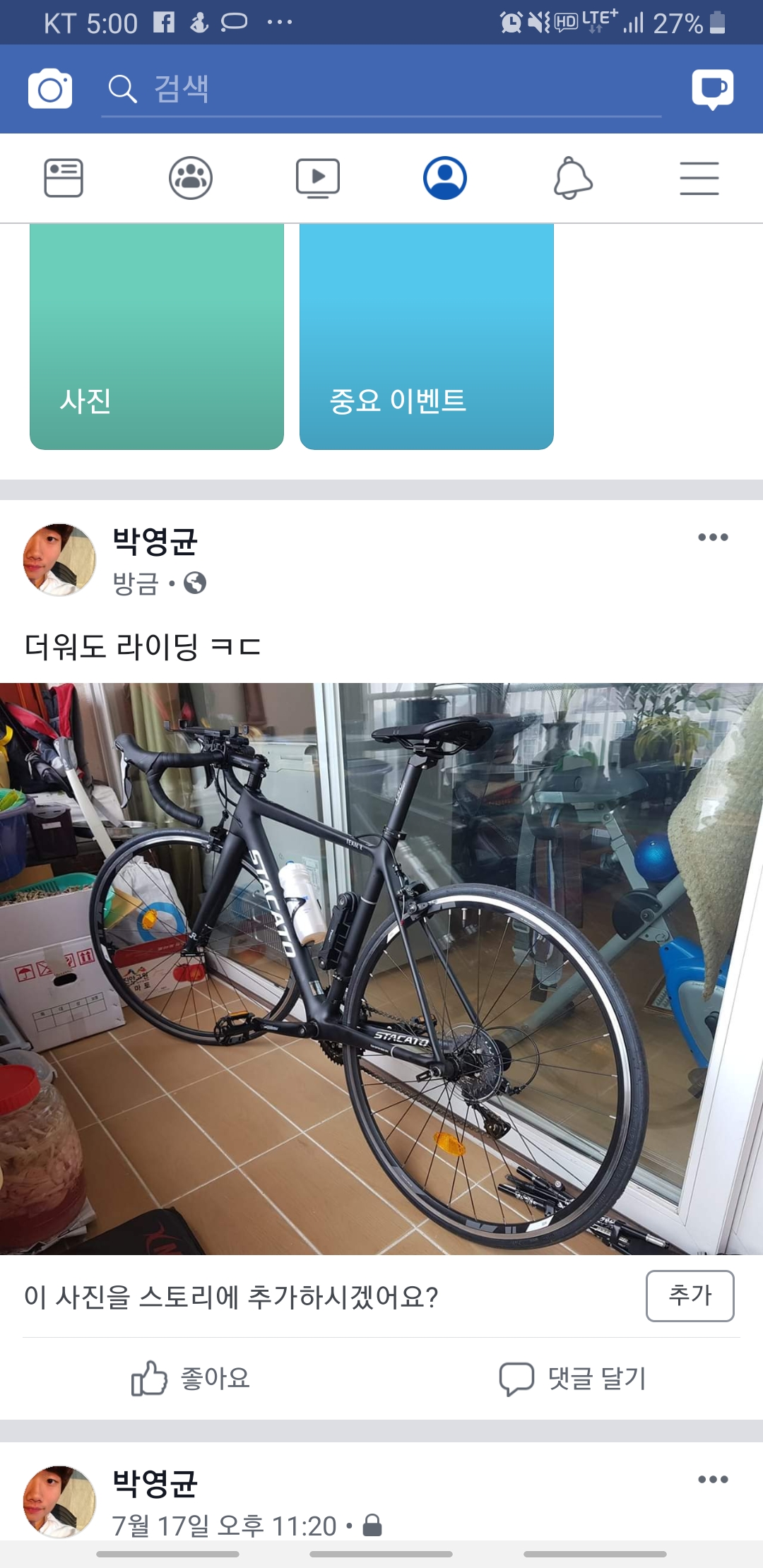
Task: Open Messenger chat icon
Action: (712, 89)
